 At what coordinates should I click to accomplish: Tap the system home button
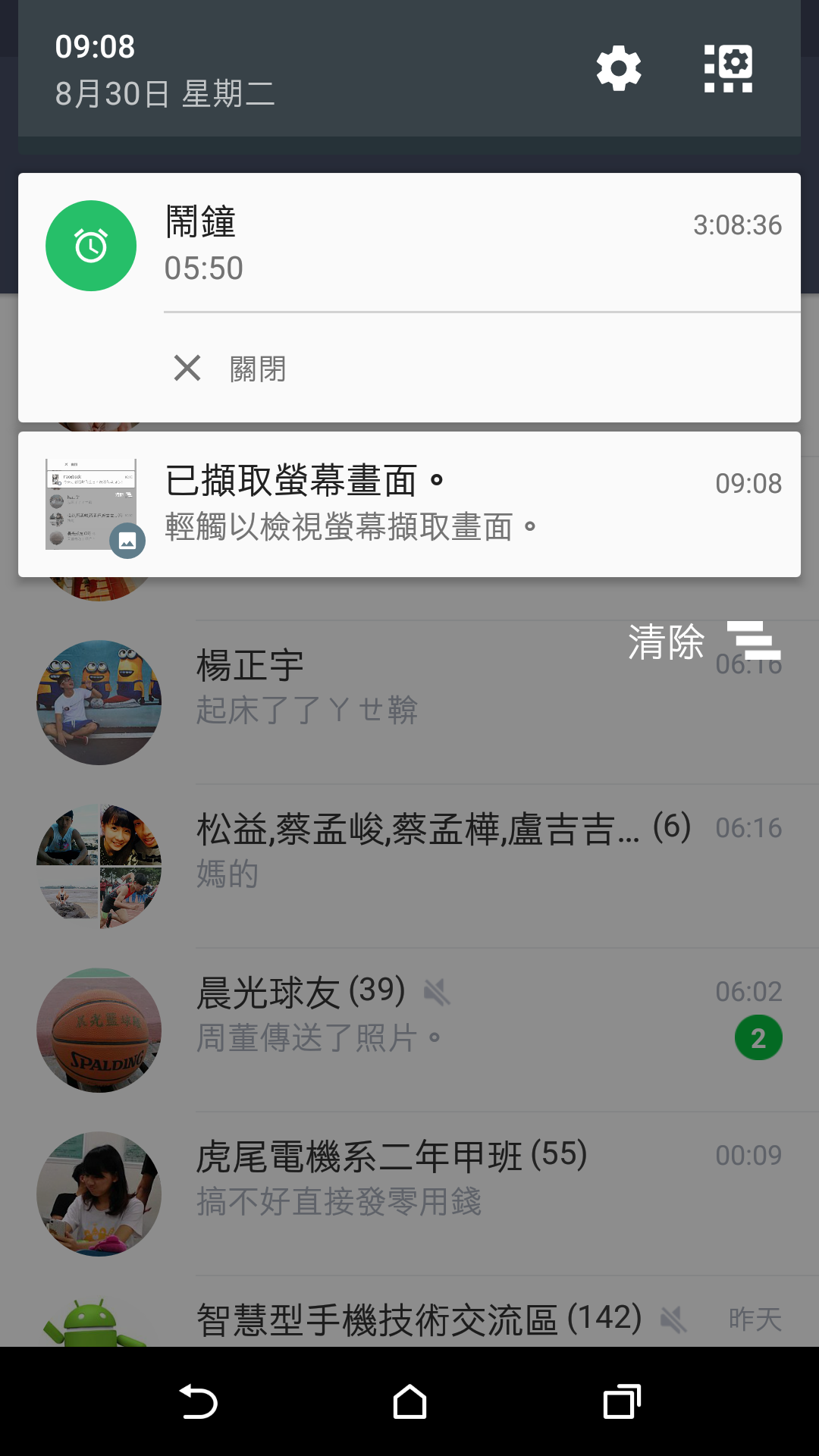[x=409, y=1401]
